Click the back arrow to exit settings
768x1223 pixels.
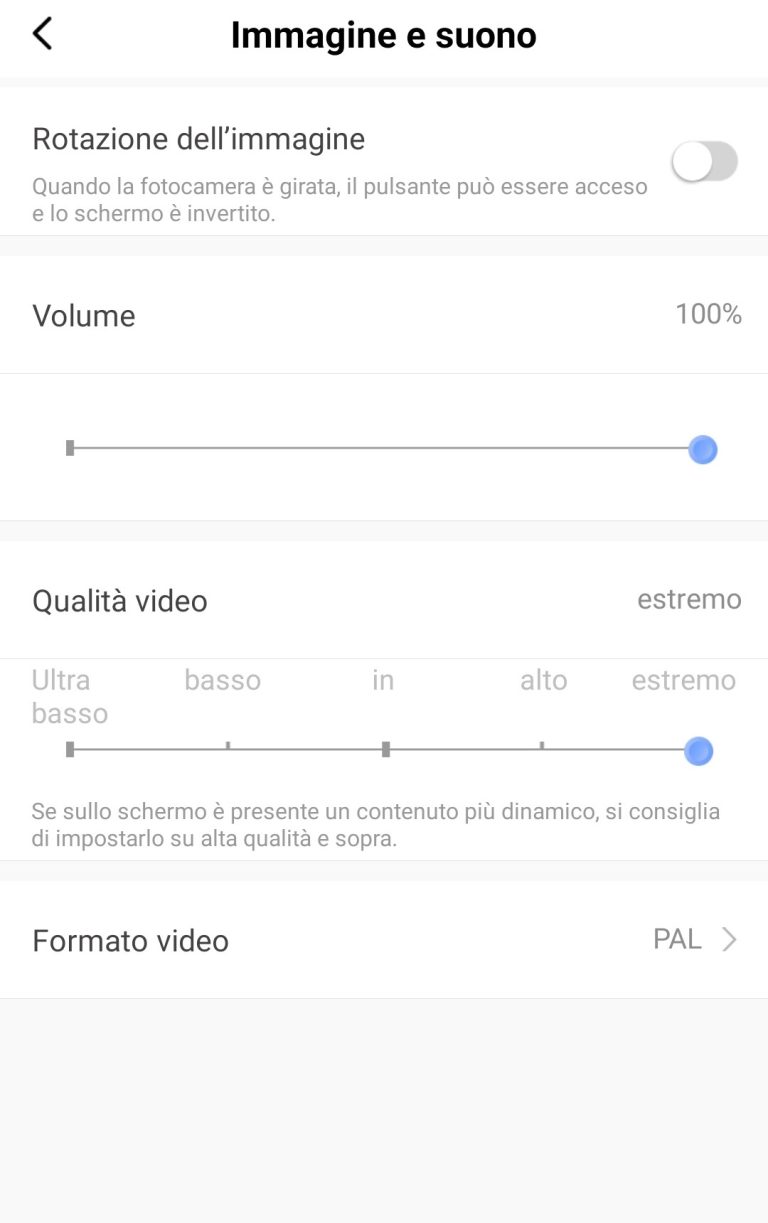pos(42,33)
